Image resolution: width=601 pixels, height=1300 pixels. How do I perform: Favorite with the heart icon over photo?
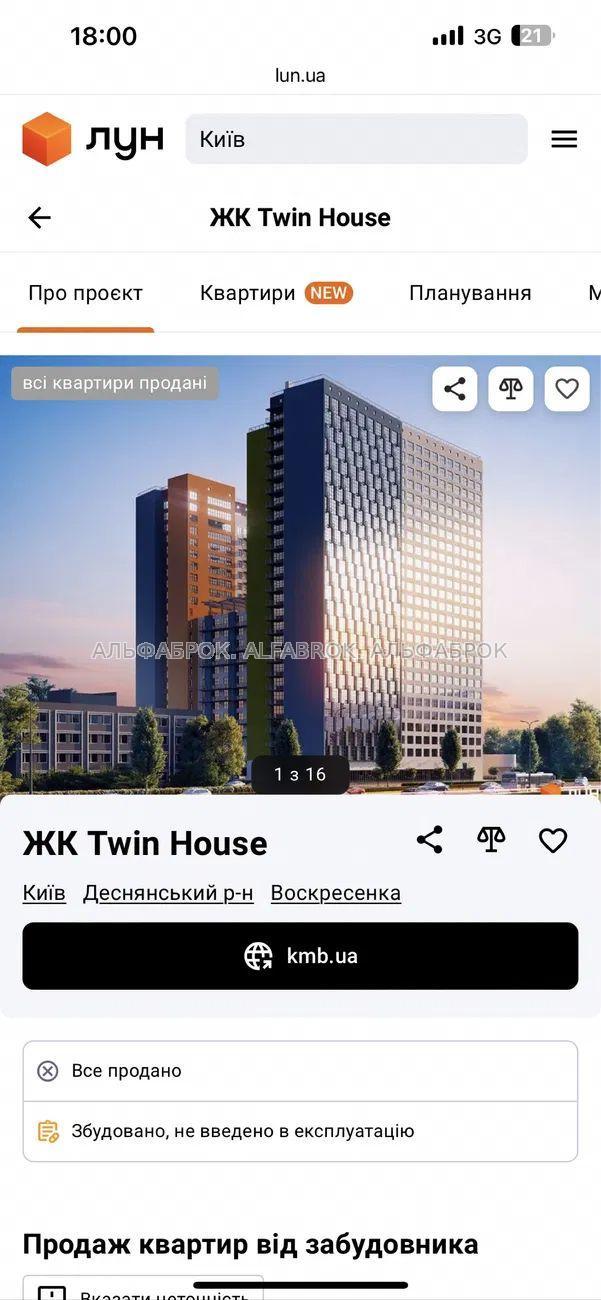[567, 389]
